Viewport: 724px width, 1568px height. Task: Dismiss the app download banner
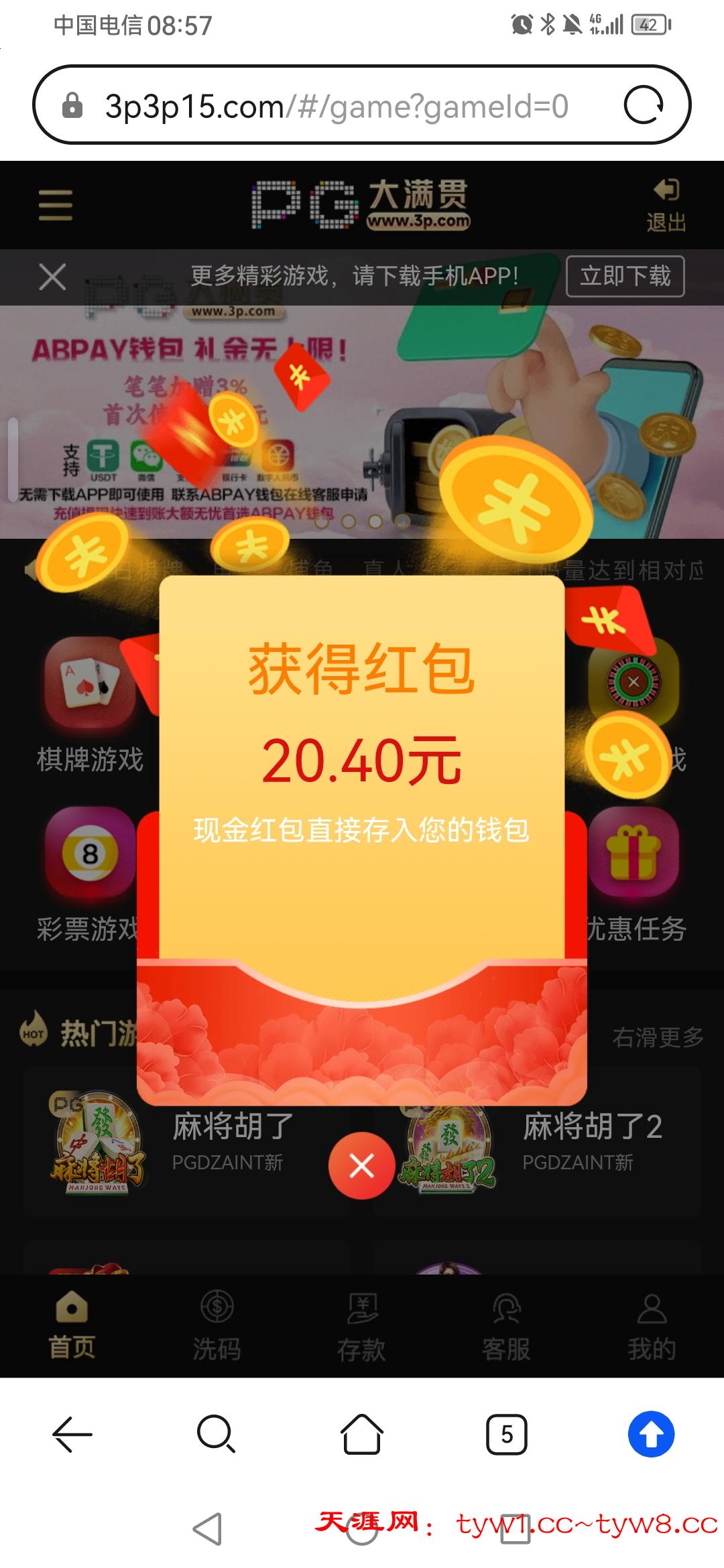coord(52,276)
